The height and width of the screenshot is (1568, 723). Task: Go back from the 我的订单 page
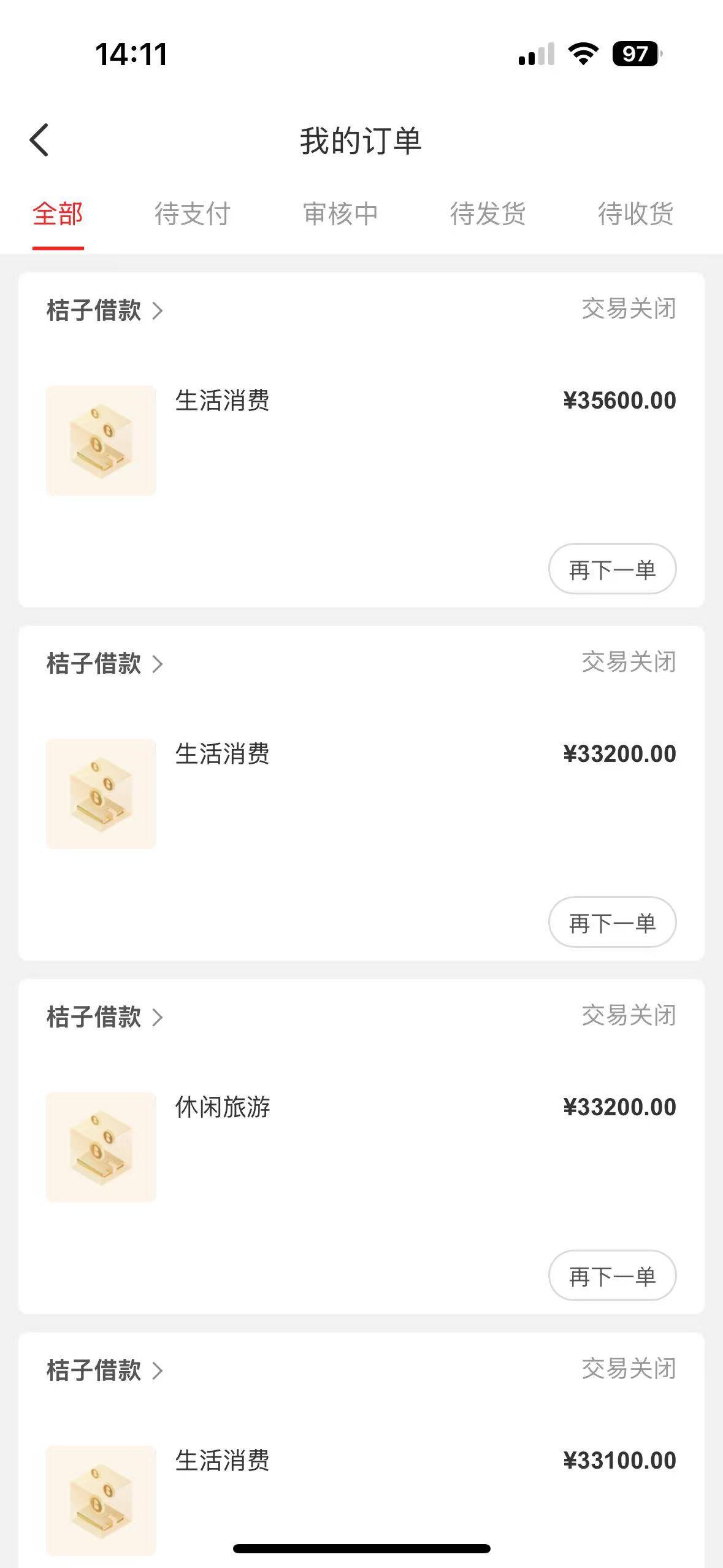click(39, 140)
